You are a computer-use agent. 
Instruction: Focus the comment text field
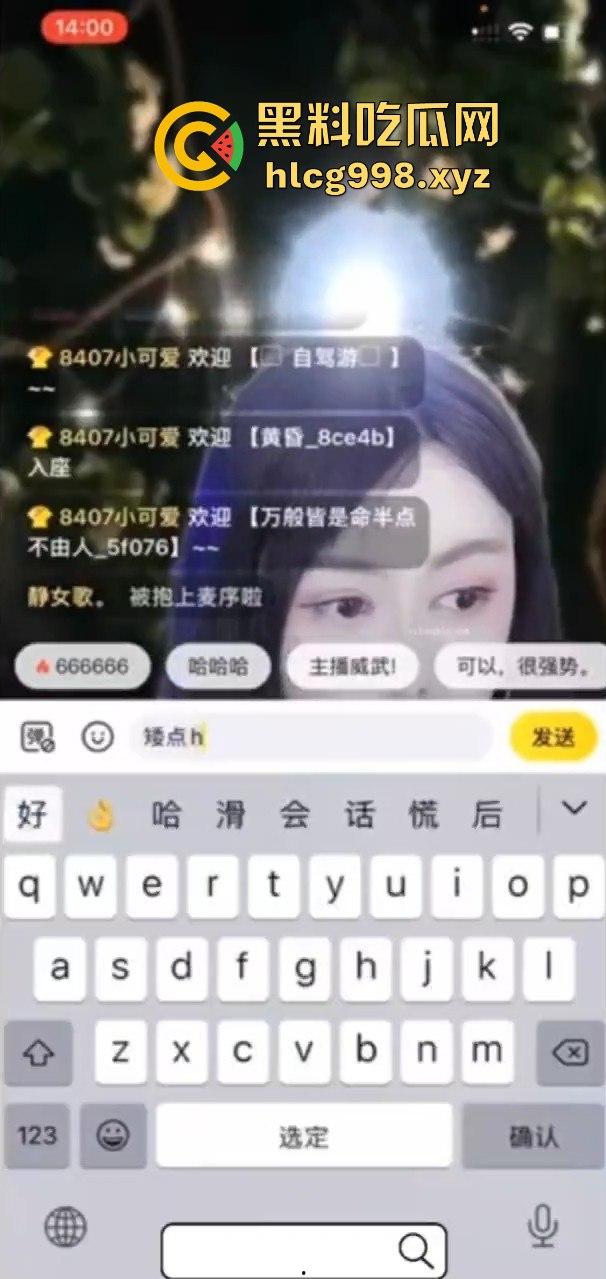point(310,738)
